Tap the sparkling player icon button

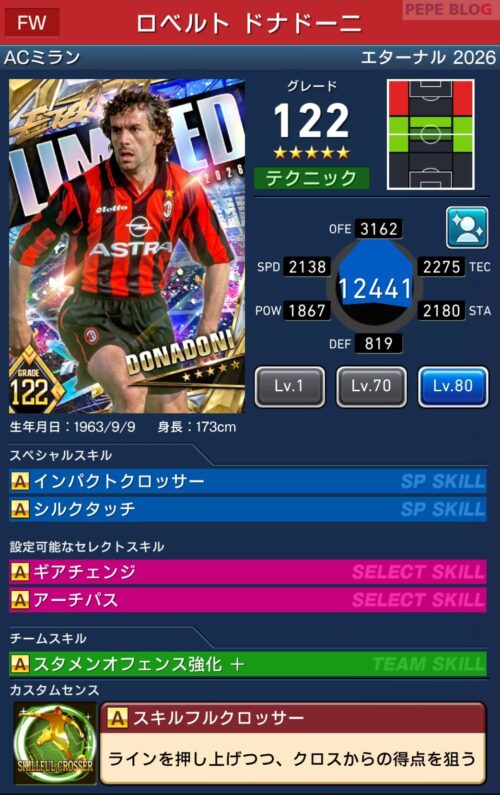coord(467,228)
